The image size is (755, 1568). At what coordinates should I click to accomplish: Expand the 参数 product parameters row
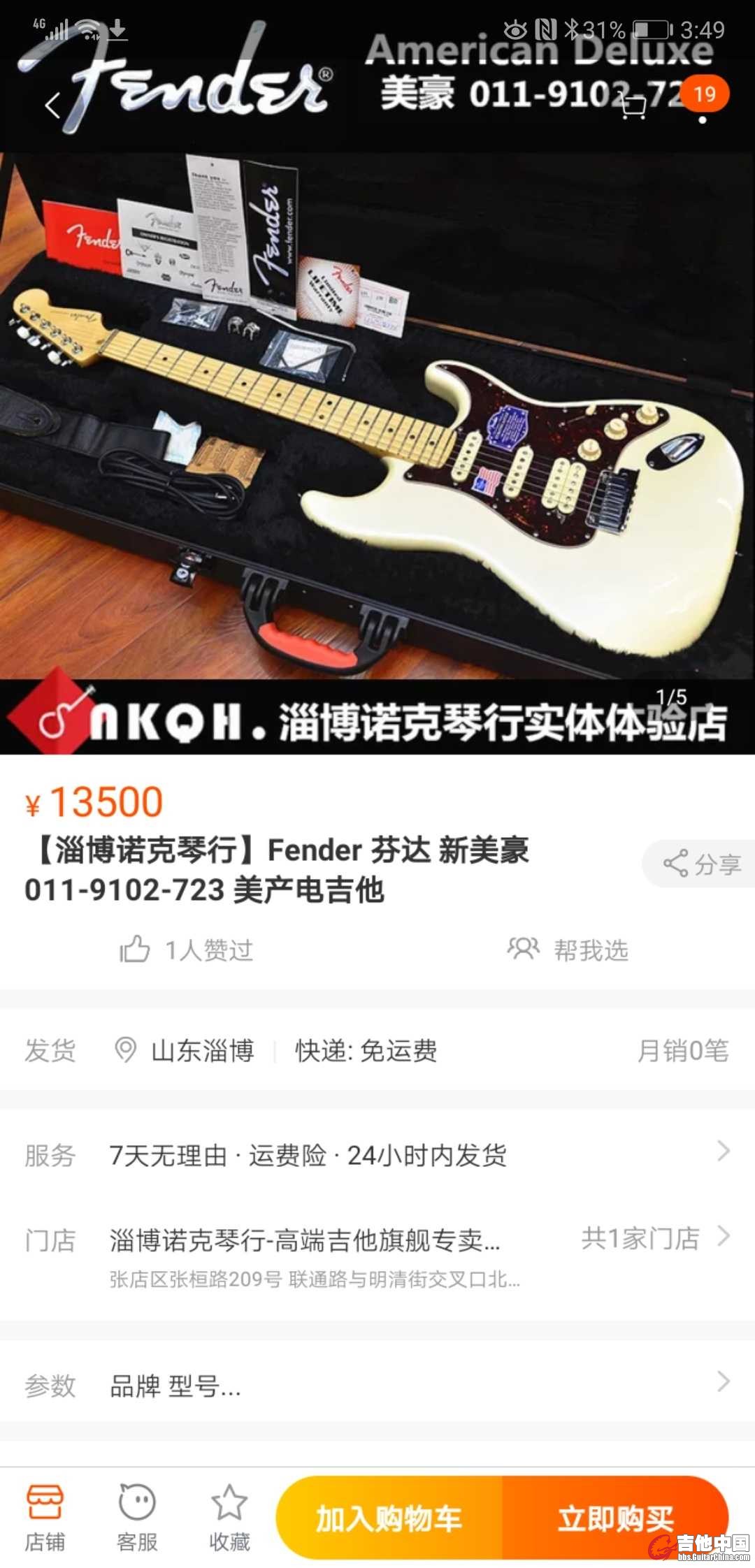coord(377,1385)
